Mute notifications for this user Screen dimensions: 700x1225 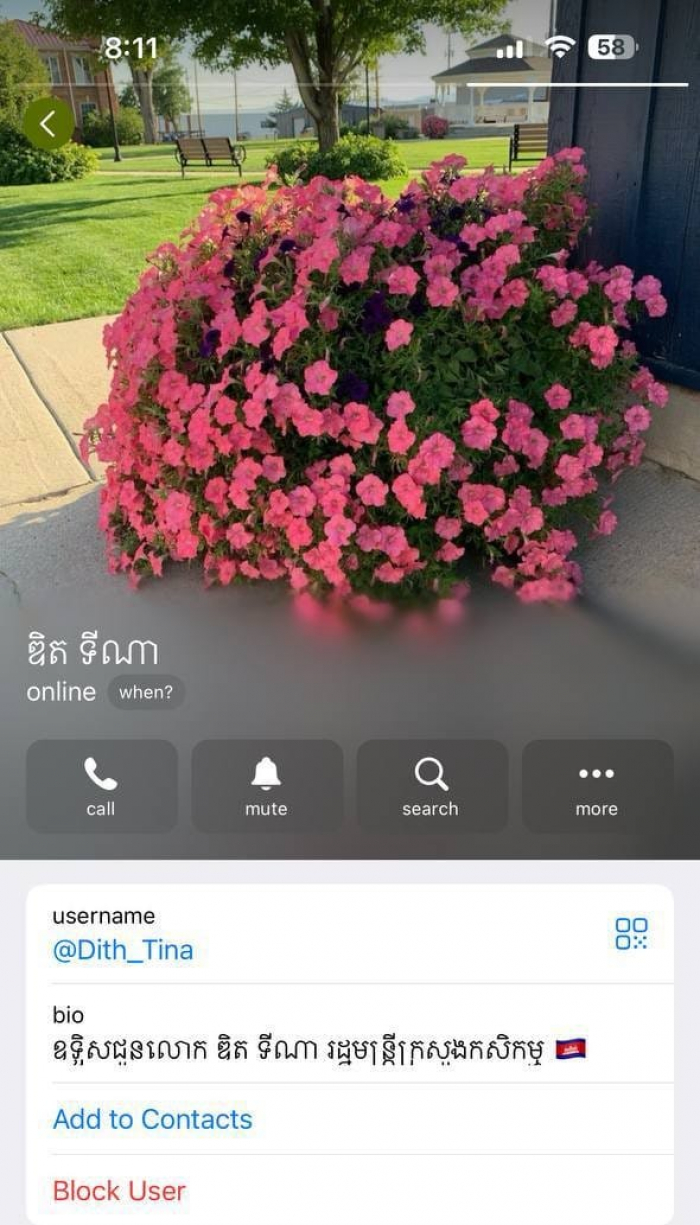tap(266, 786)
